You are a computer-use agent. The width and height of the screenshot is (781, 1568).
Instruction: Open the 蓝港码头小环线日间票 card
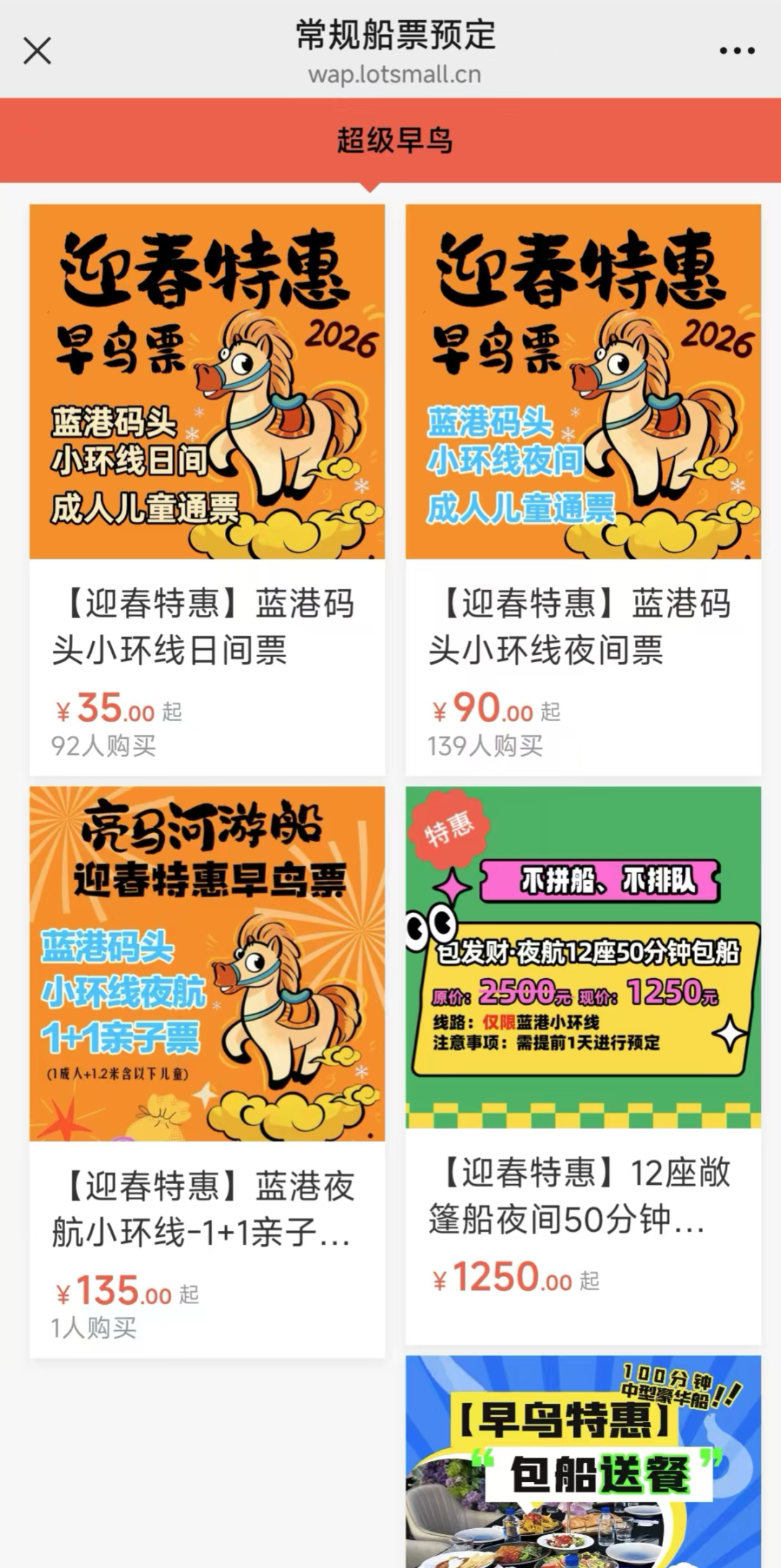pyautogui.click(x=207, y=489)
